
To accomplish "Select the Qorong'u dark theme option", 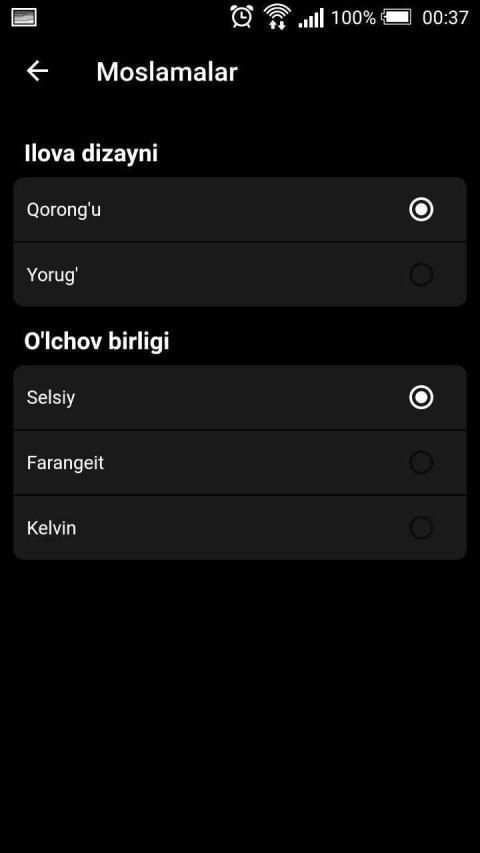I will [240, 209].
